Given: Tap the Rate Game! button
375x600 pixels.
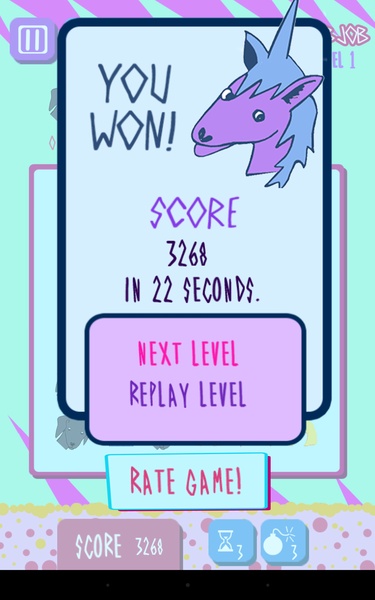Looking at the screenshot, I should pos(187,481).
